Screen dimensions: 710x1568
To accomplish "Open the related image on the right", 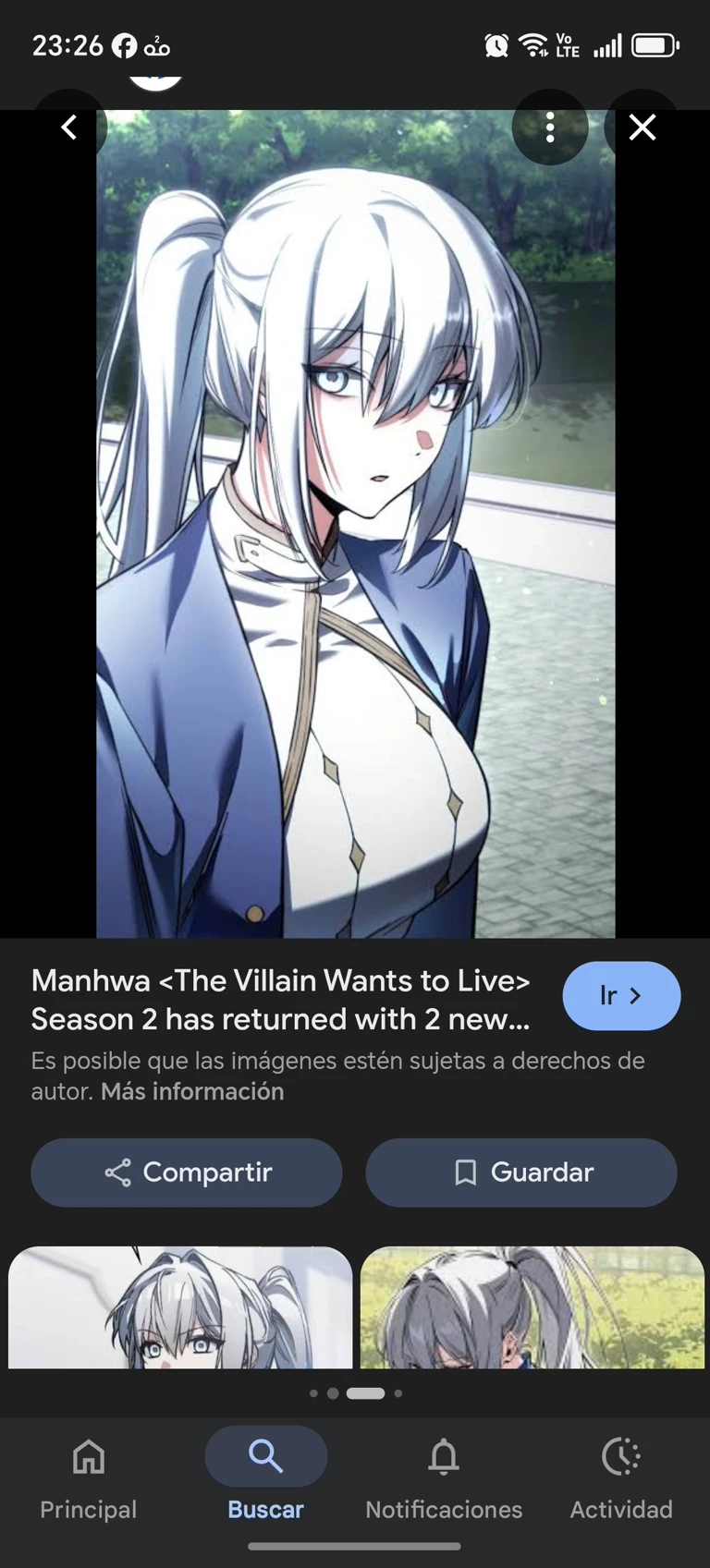I will pos(532,1307).
